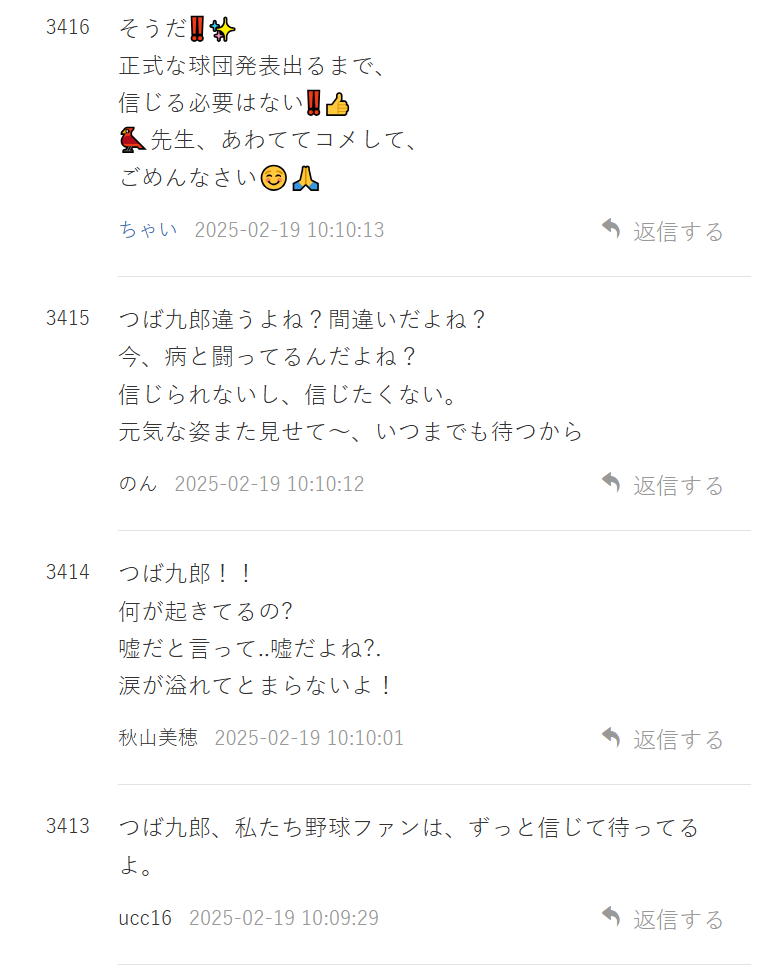
Task: Reply to 秋山美穂's comment 3414
Action: tap(664, 739)
